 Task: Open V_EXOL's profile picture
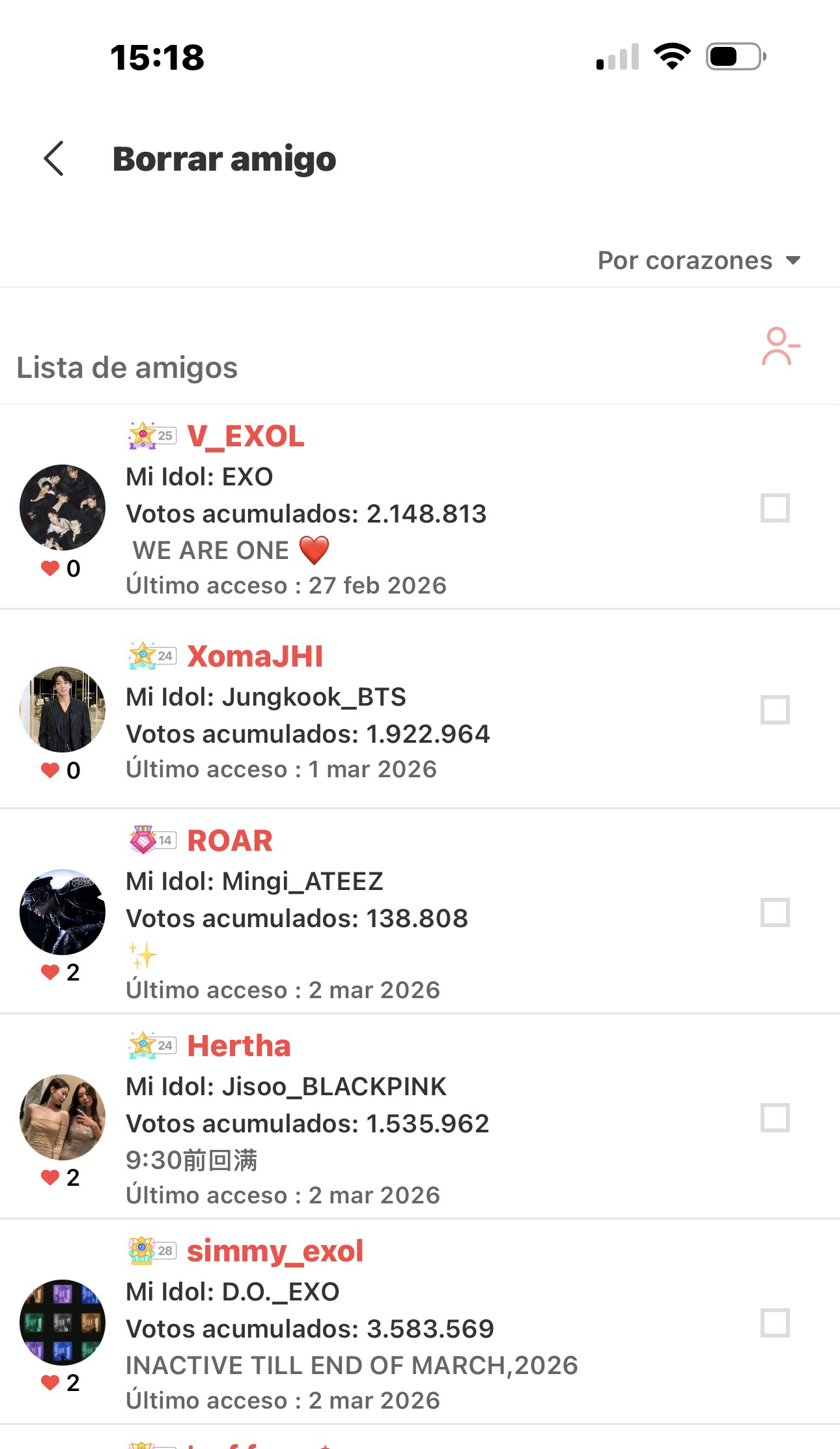[x=63, y=507]
